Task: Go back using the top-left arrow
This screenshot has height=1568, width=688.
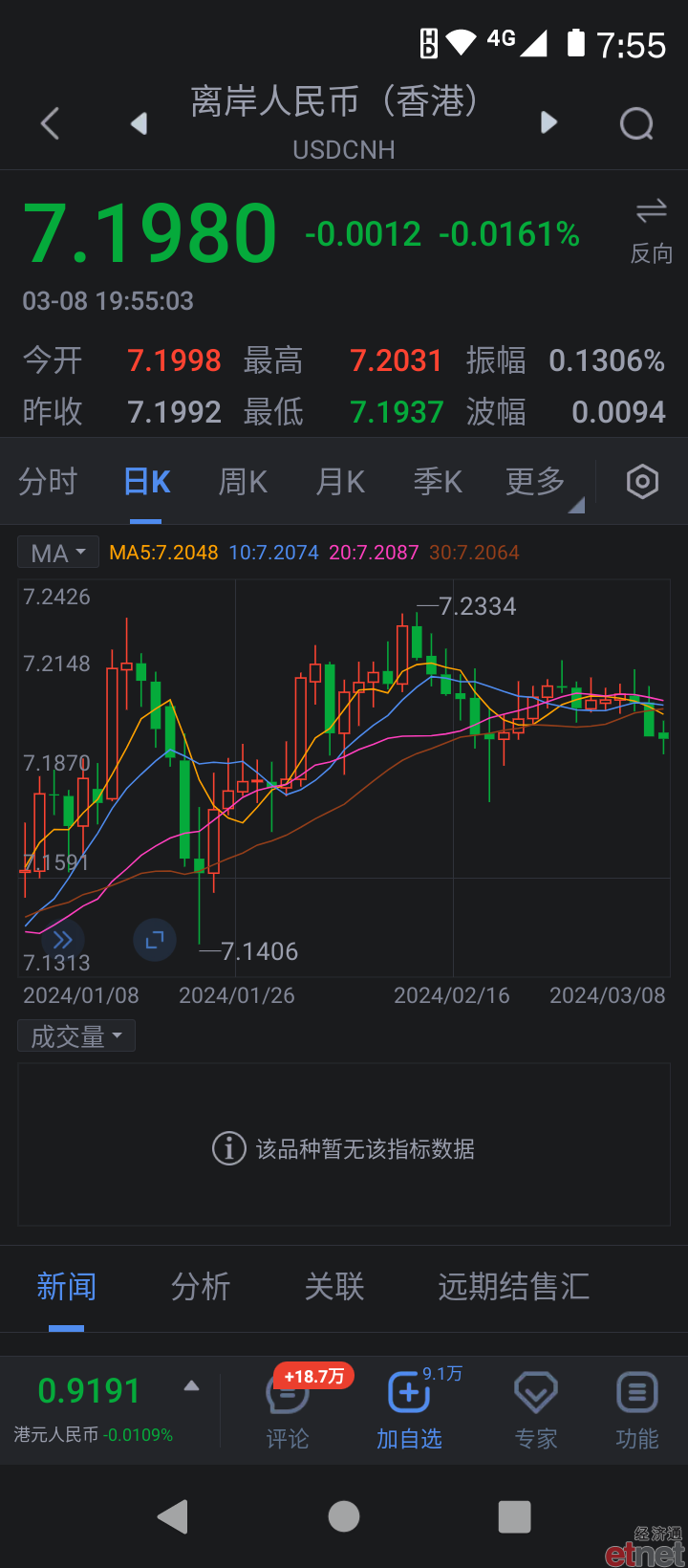Action: click(x=51, y=123)
